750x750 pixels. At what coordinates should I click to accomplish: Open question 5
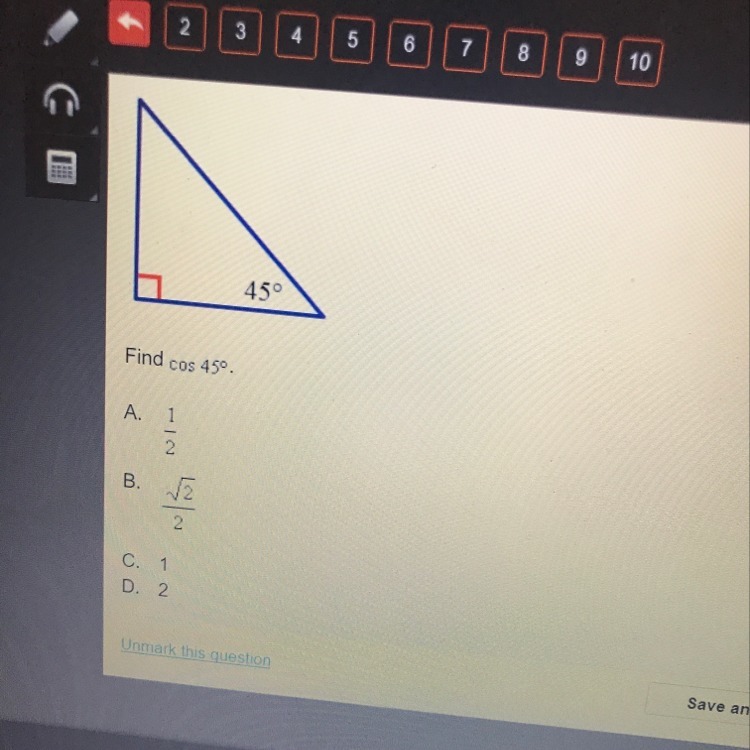coord(352,40)
